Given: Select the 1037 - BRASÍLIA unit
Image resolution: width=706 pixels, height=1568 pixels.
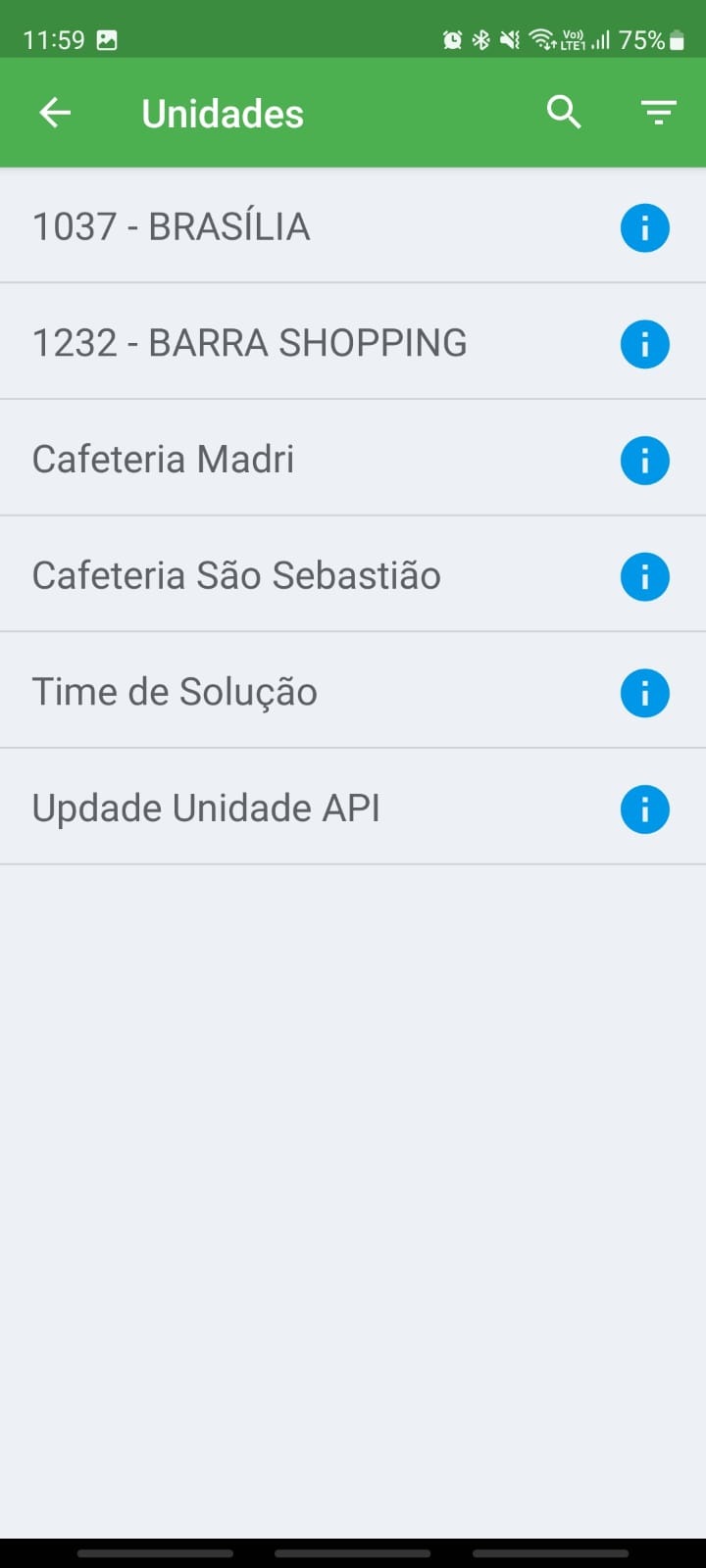Looking at the screenshot, I should pyautogui.click(x=172, y=226).
